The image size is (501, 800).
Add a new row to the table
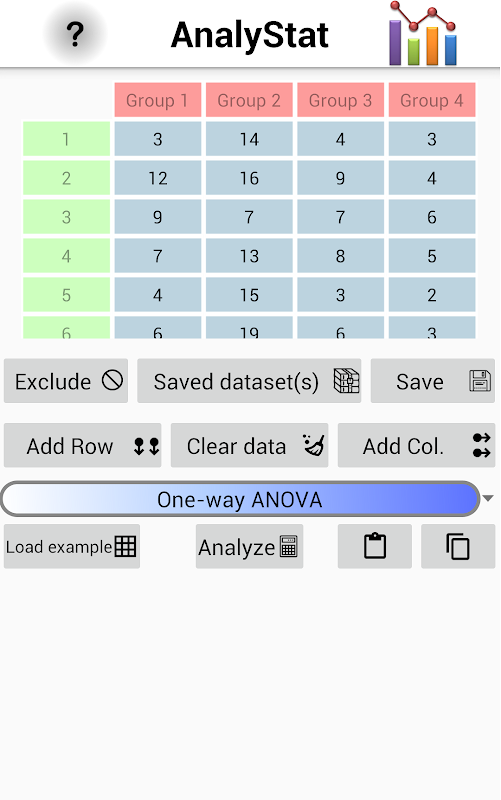pos(83,445)
